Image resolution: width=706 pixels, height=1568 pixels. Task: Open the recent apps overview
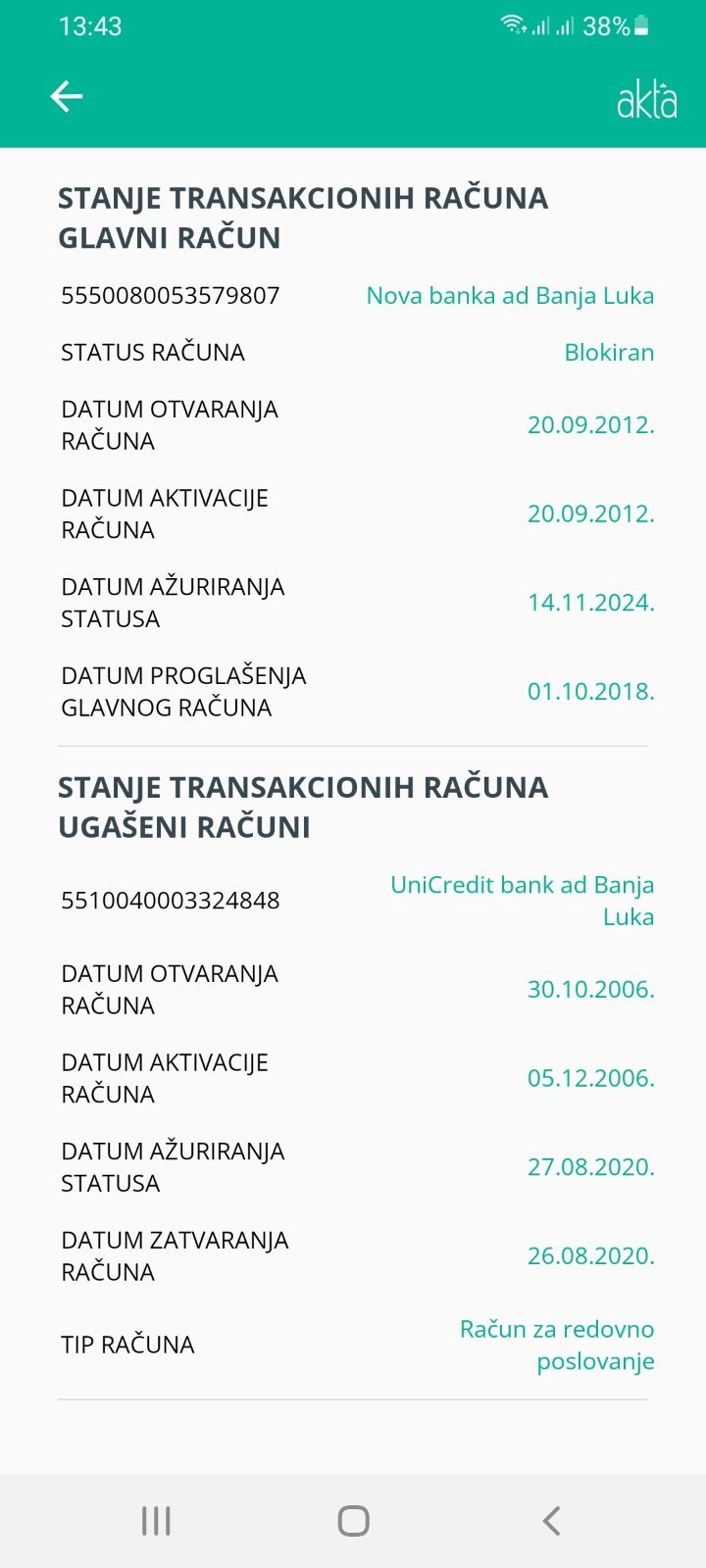click(x=156, y=1521)
